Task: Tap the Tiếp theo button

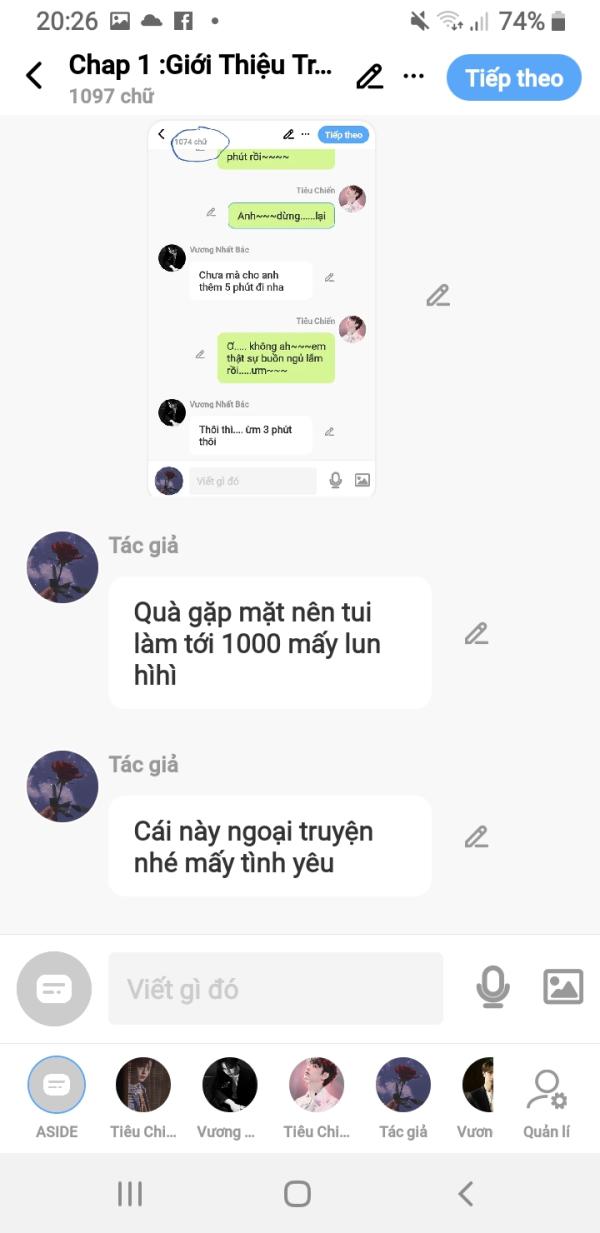Action: tap(514, 78)
